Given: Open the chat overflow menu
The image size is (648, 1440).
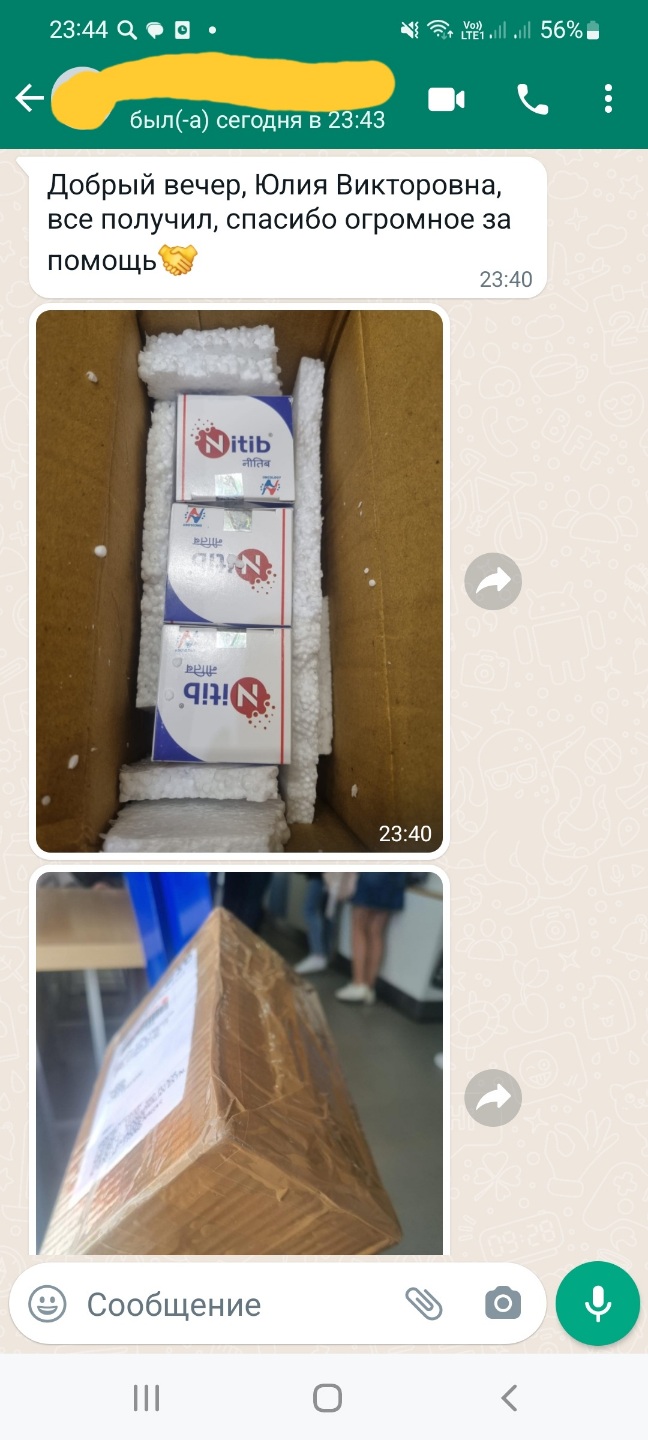Looking at the screenshot, I should [608, 98].
